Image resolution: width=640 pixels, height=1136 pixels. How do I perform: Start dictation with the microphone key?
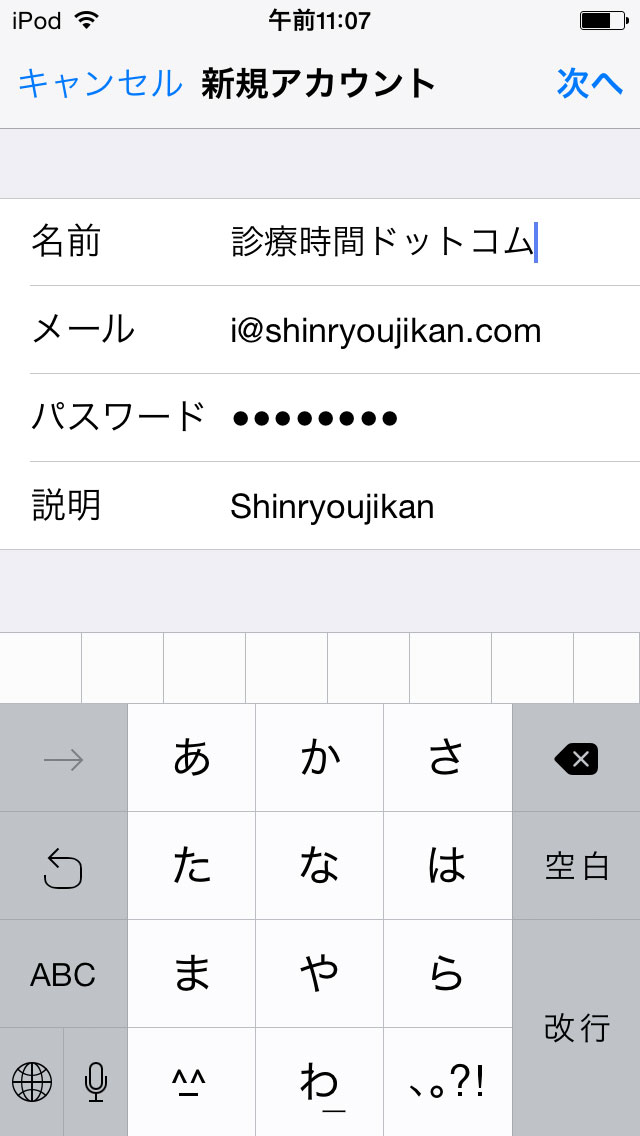click(x=96, y=1082)
